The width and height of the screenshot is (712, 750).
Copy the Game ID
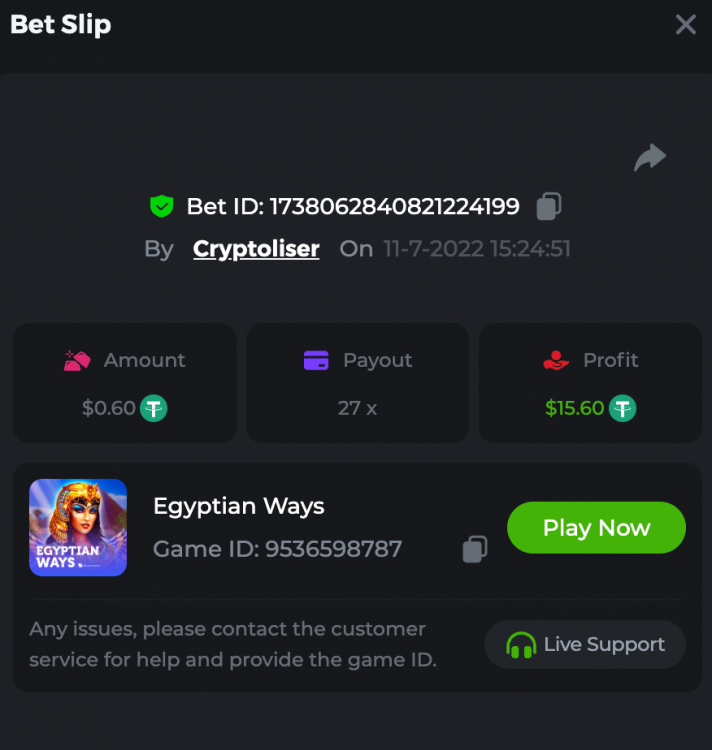(x=475, y=549)
